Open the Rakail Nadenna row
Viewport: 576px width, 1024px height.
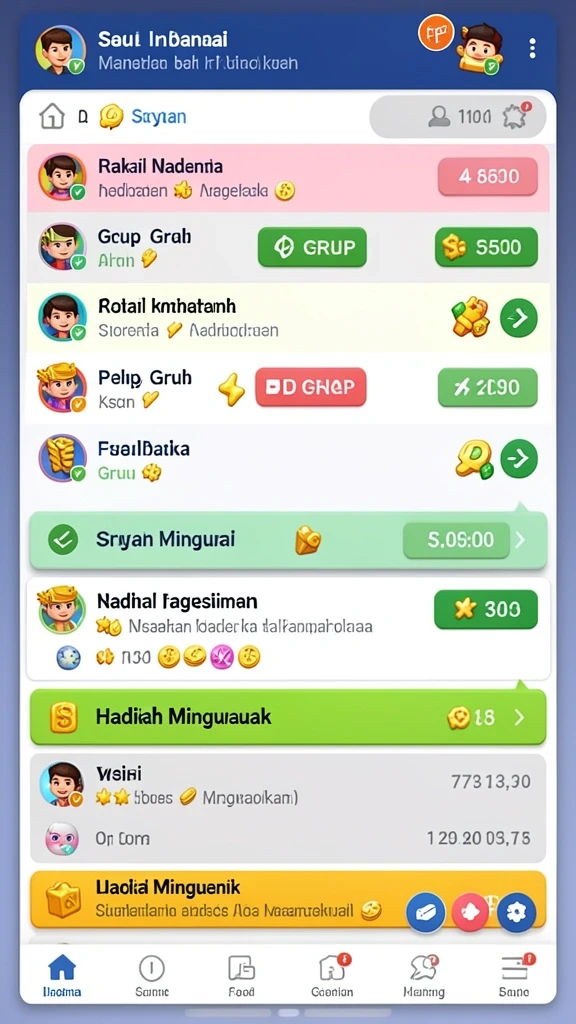tap(288, 178)
